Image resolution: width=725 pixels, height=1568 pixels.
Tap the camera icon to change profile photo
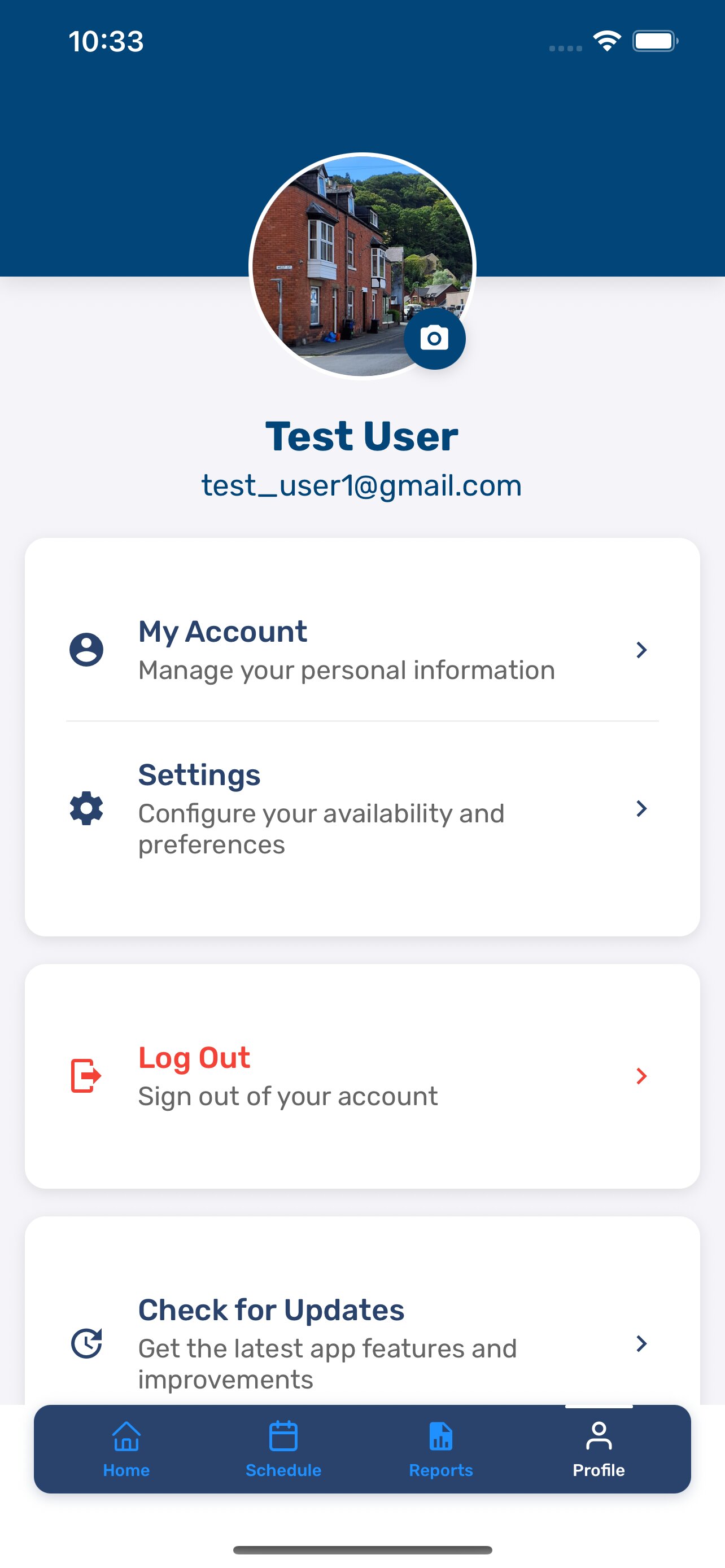click(x=434, y=338)
